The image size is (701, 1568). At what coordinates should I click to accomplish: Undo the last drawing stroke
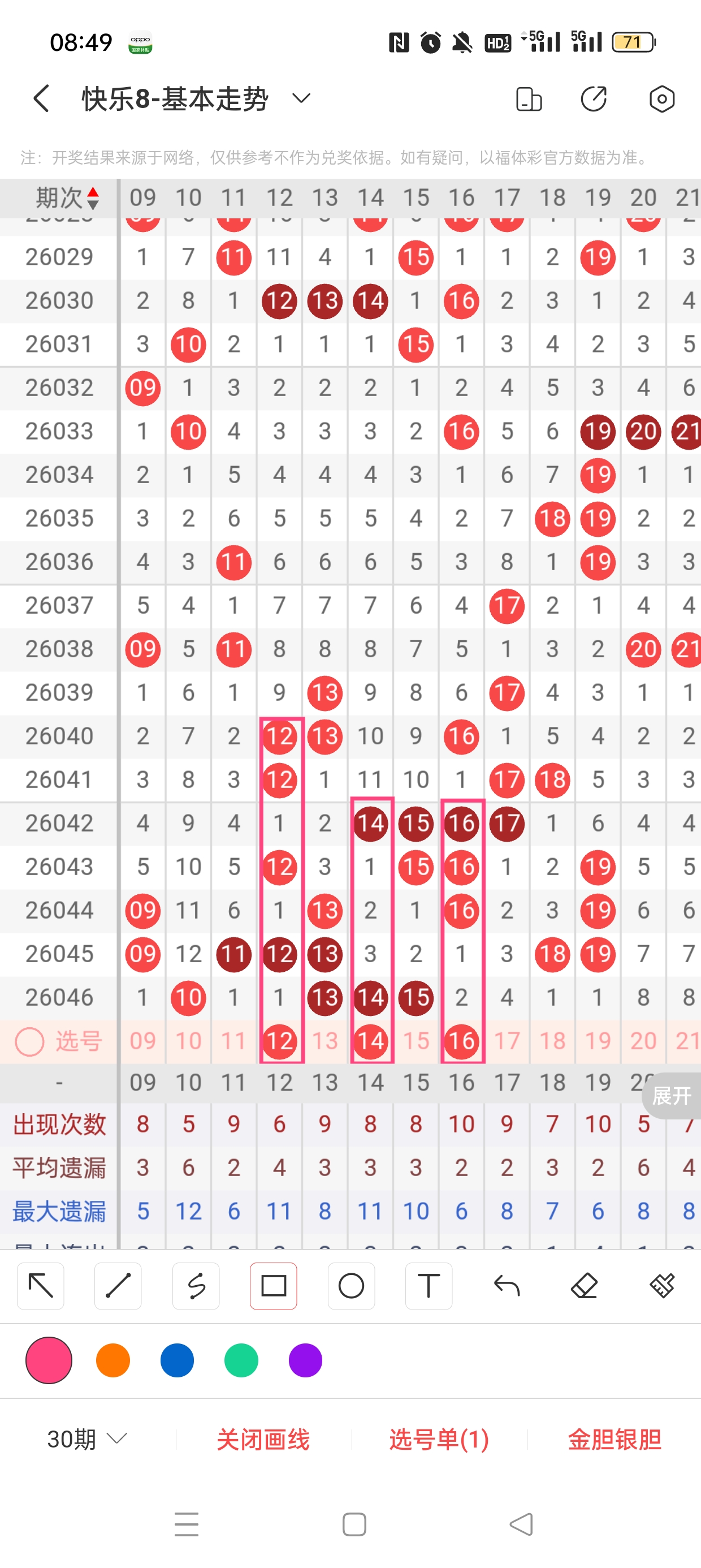tap(507, 1286)
